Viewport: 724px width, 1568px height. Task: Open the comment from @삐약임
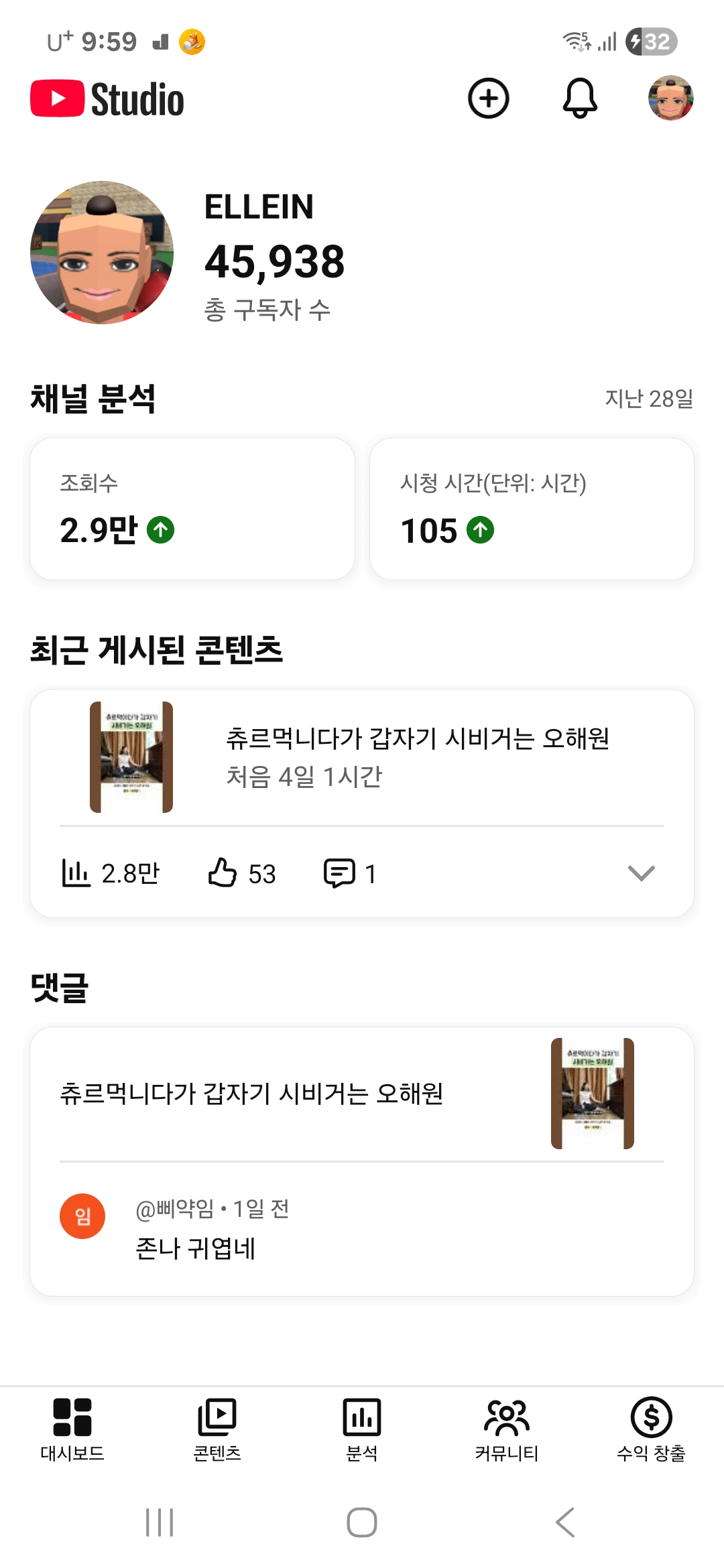362,1229
